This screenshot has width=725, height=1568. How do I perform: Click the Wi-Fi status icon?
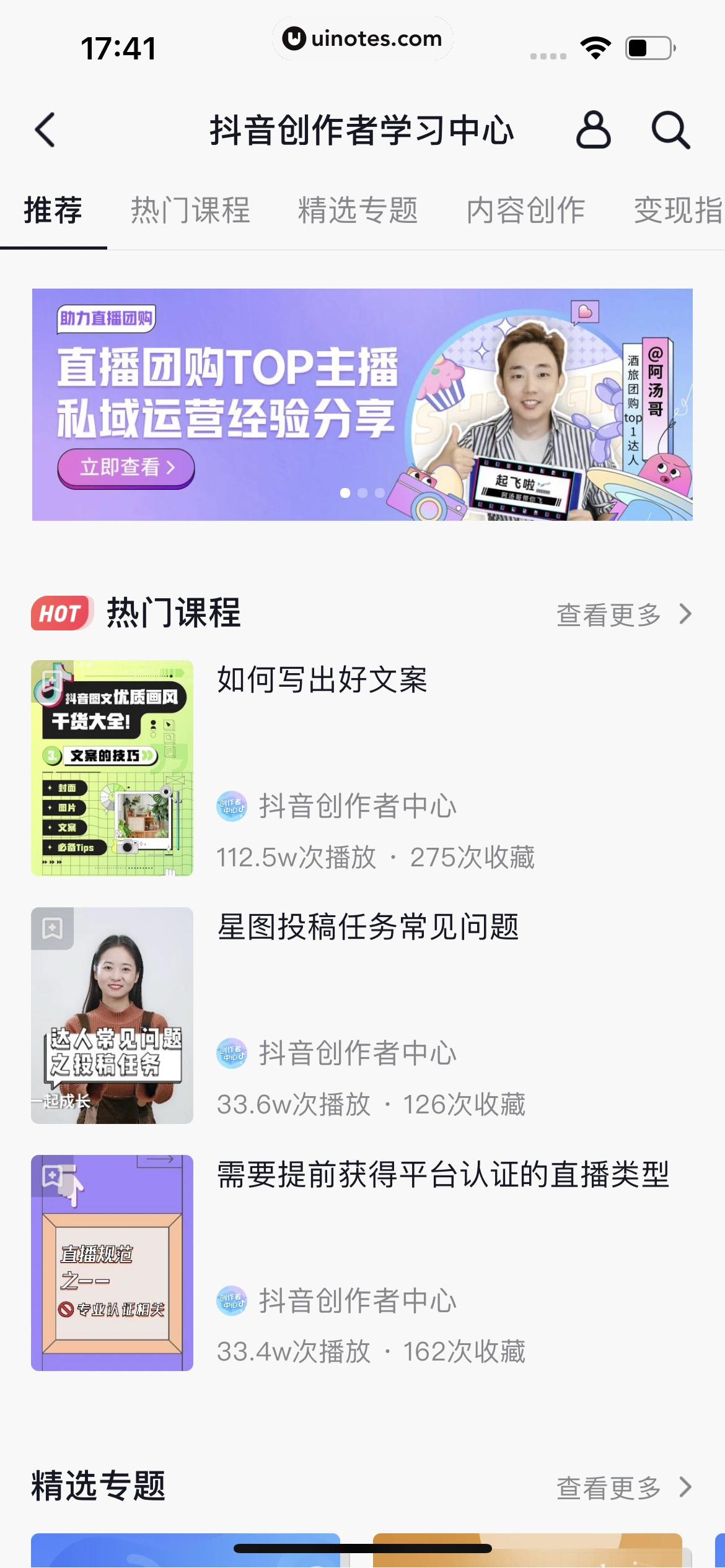[x=595, y=46]
